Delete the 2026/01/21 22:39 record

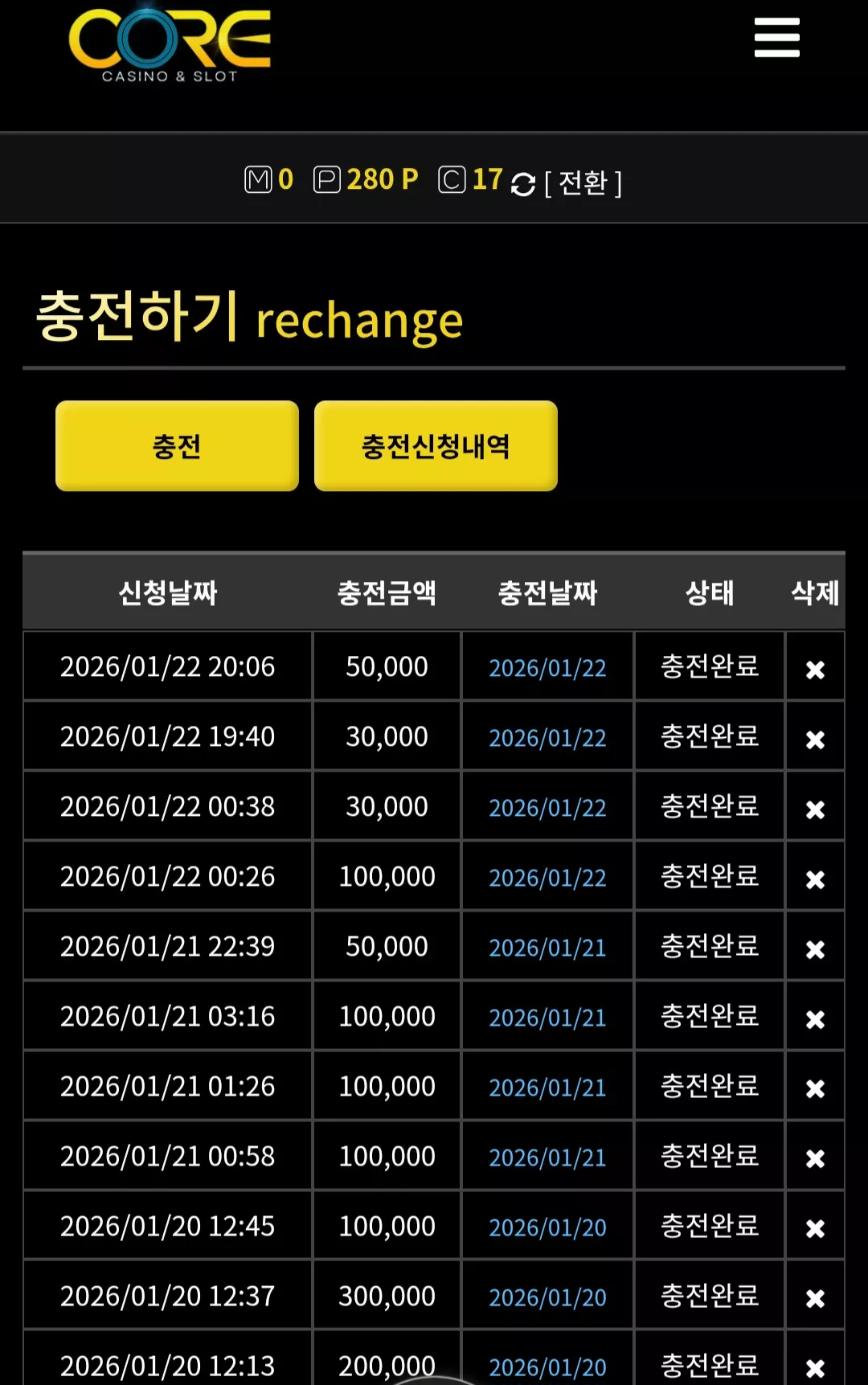815,949
